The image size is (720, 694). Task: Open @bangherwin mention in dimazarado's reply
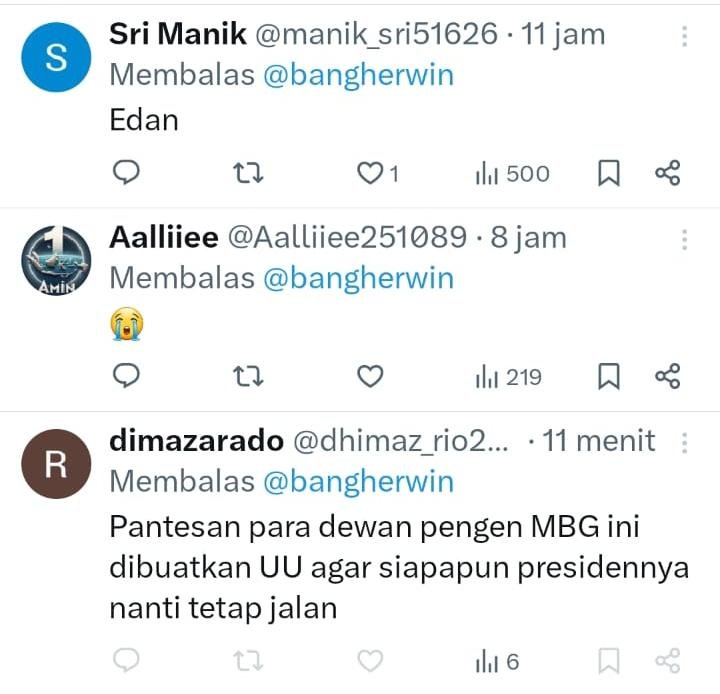click(x=358, y=482)
